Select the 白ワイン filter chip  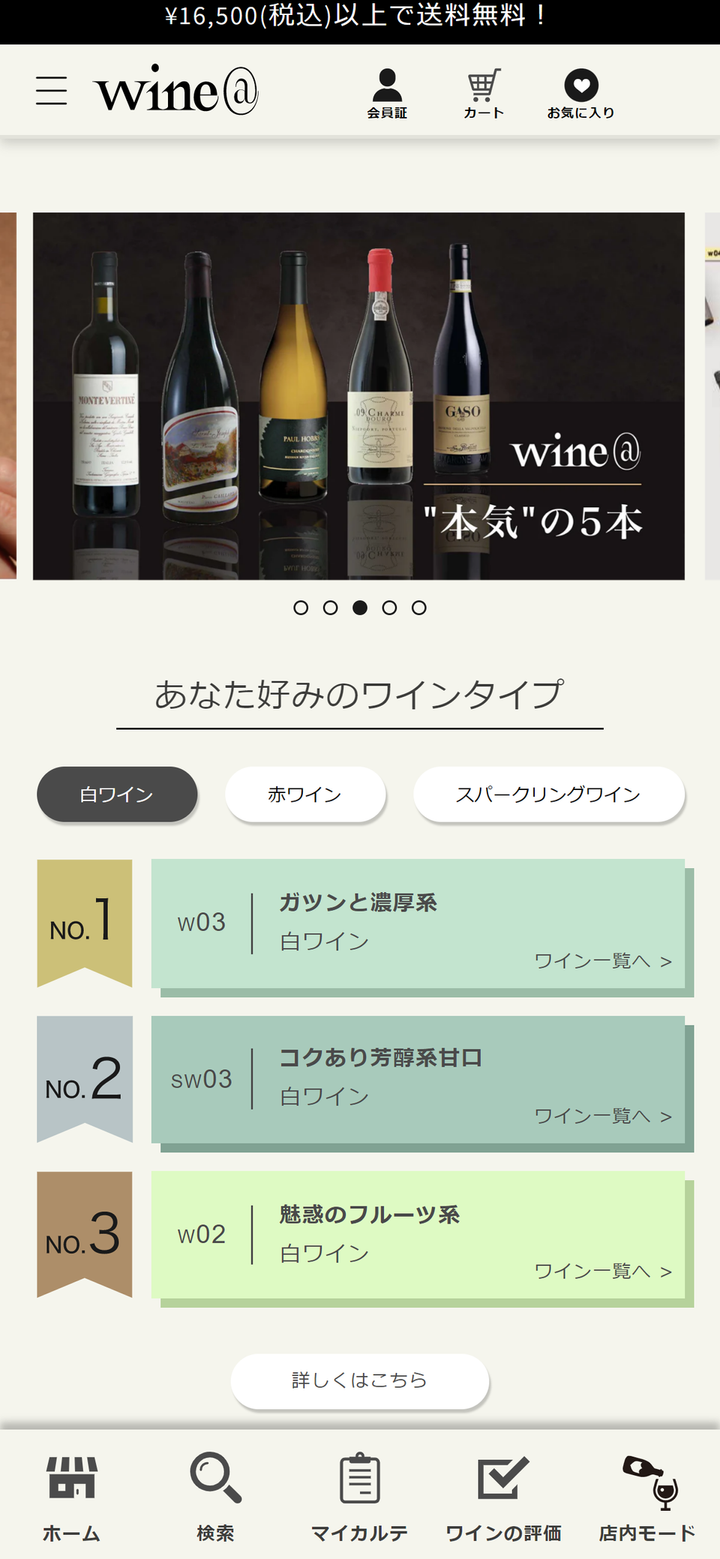click(117, 795)
